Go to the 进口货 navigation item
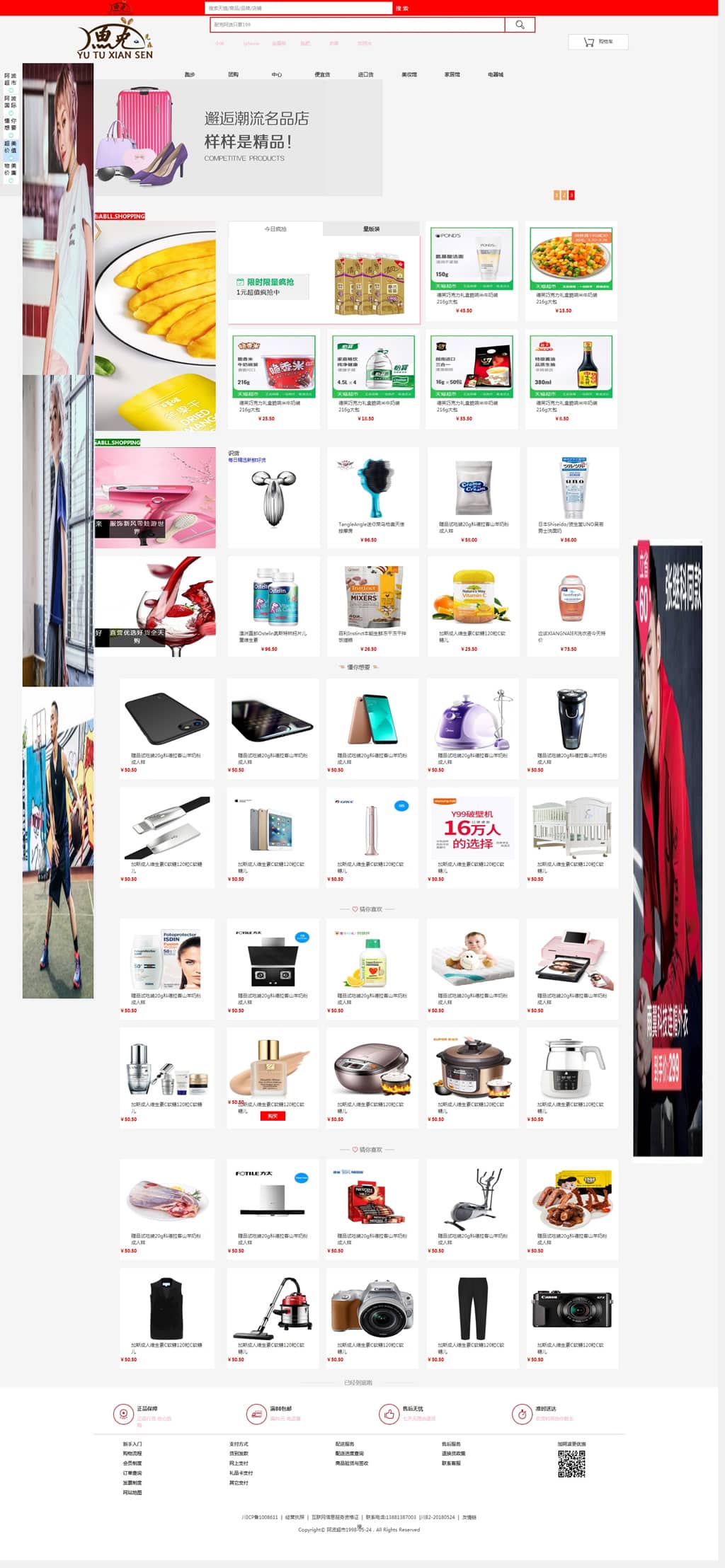The width and height of the screenshot is (725, 1568). 365,74
